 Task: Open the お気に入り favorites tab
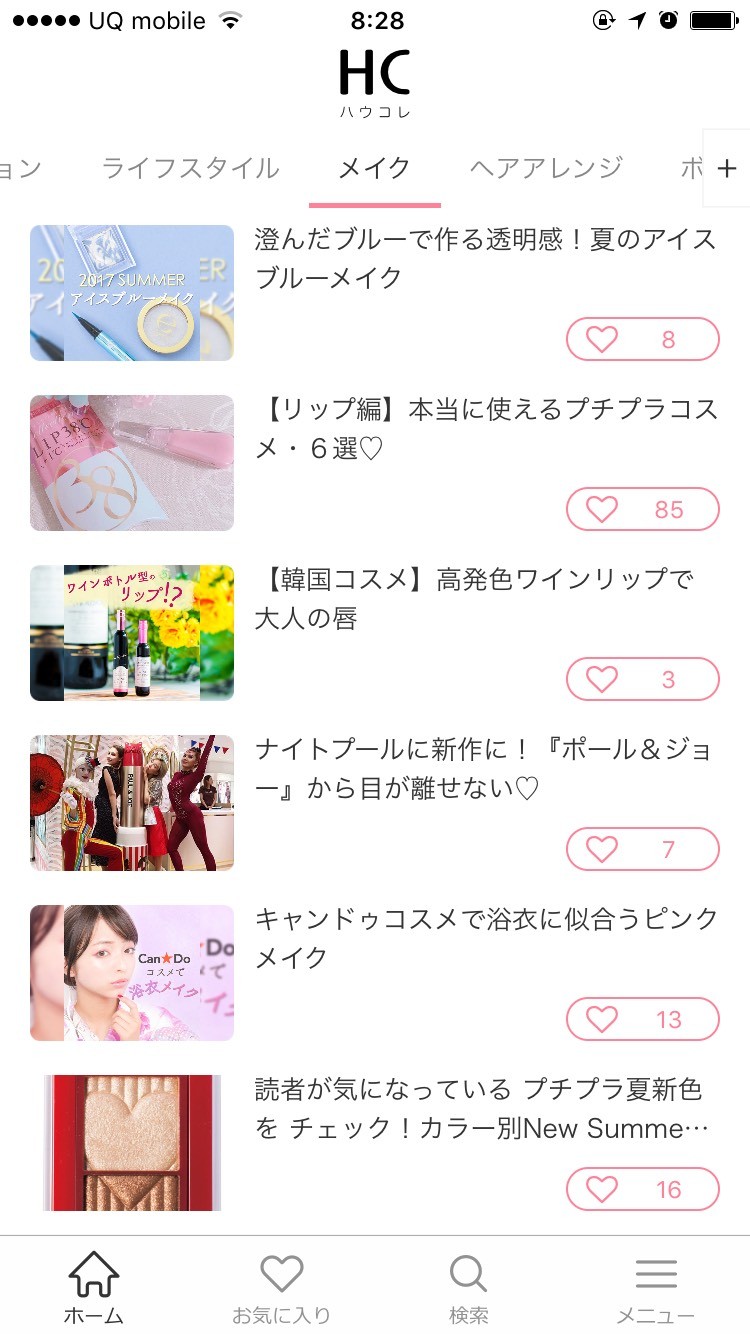pyautogui.click(x=281, y=1288)
